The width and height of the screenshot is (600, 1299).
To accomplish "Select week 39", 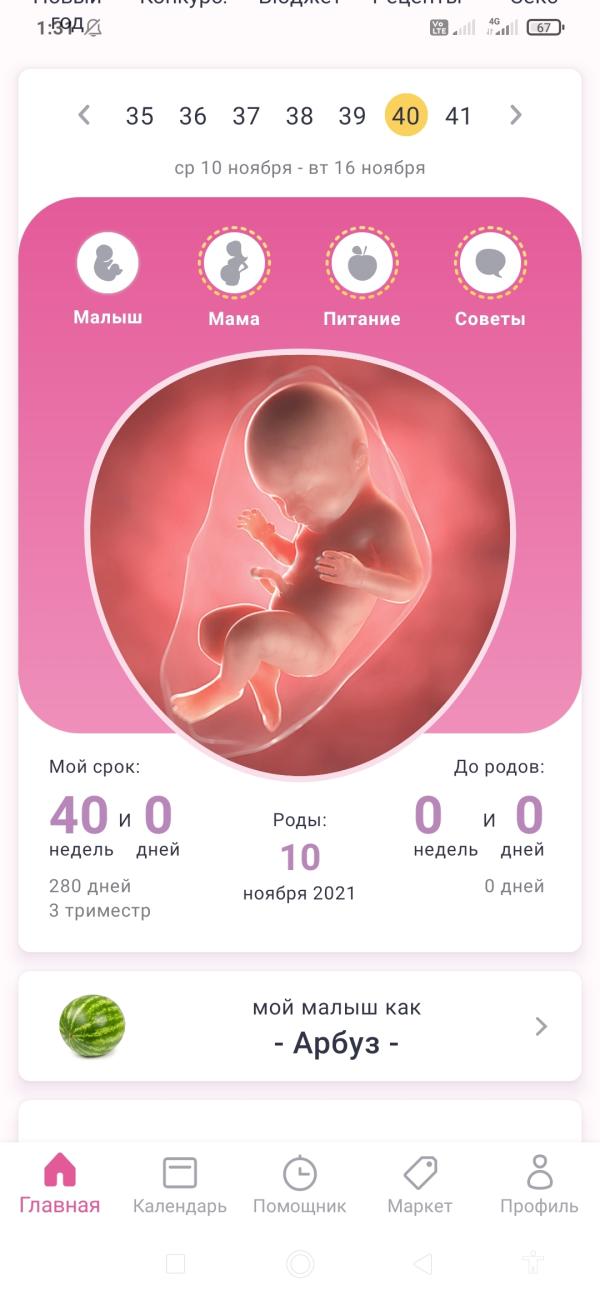I will coord(352,116).
